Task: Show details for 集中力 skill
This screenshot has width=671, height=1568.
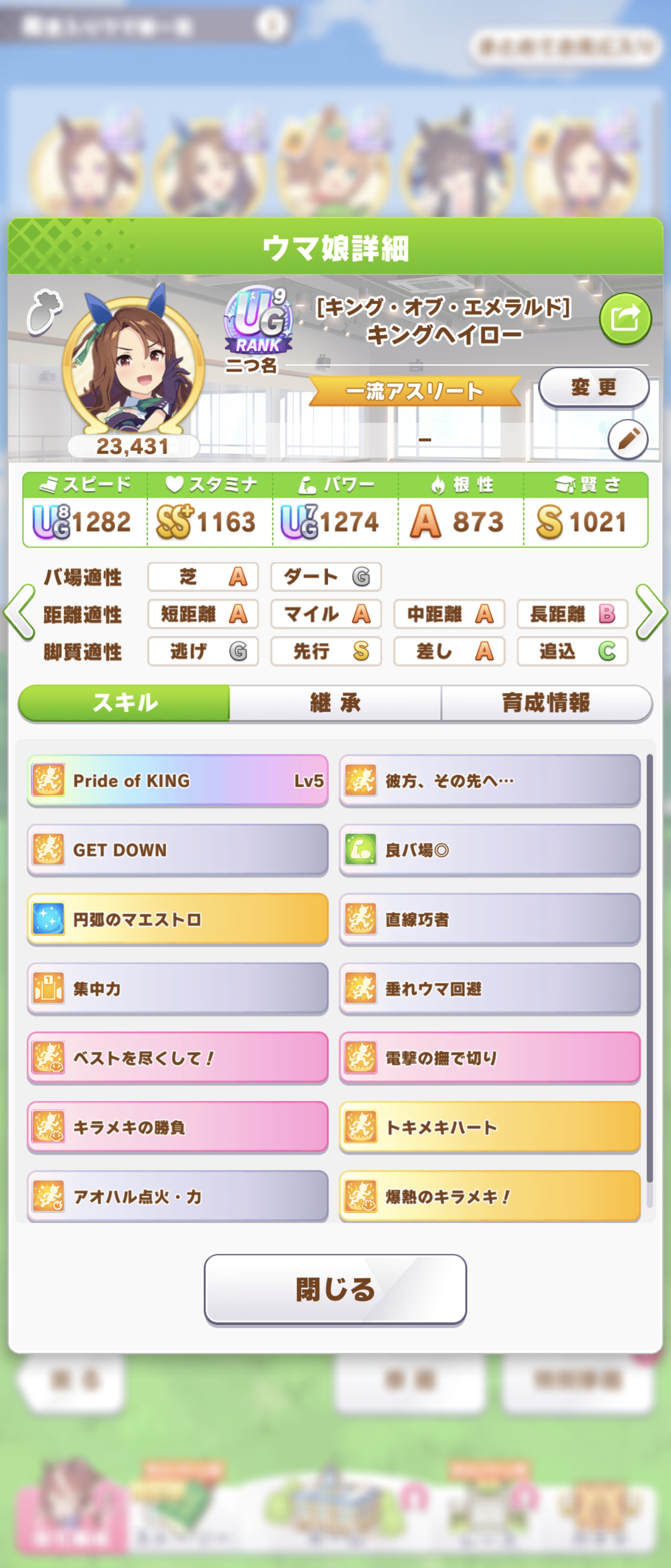Action: coord(178,989)
